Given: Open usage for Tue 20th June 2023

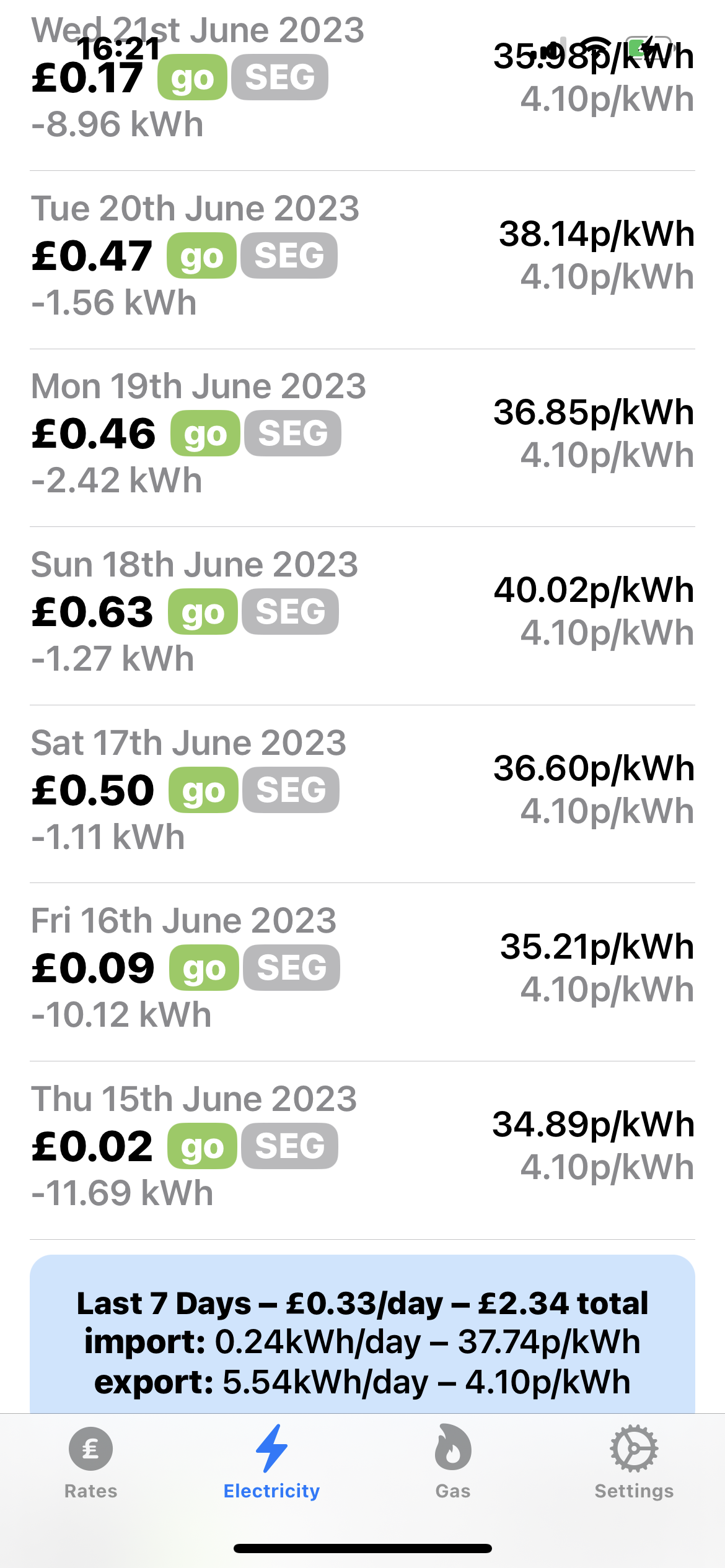Looking at the screenshot, I should [362, 256].
